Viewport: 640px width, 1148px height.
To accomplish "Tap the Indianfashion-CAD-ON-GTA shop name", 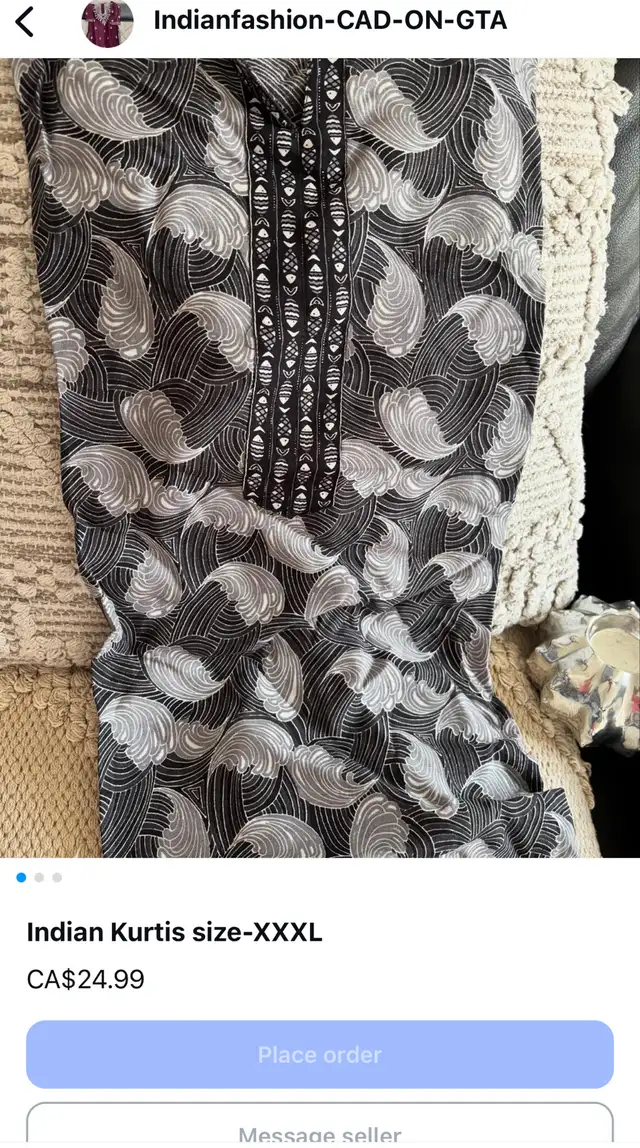I will point(330,20).
